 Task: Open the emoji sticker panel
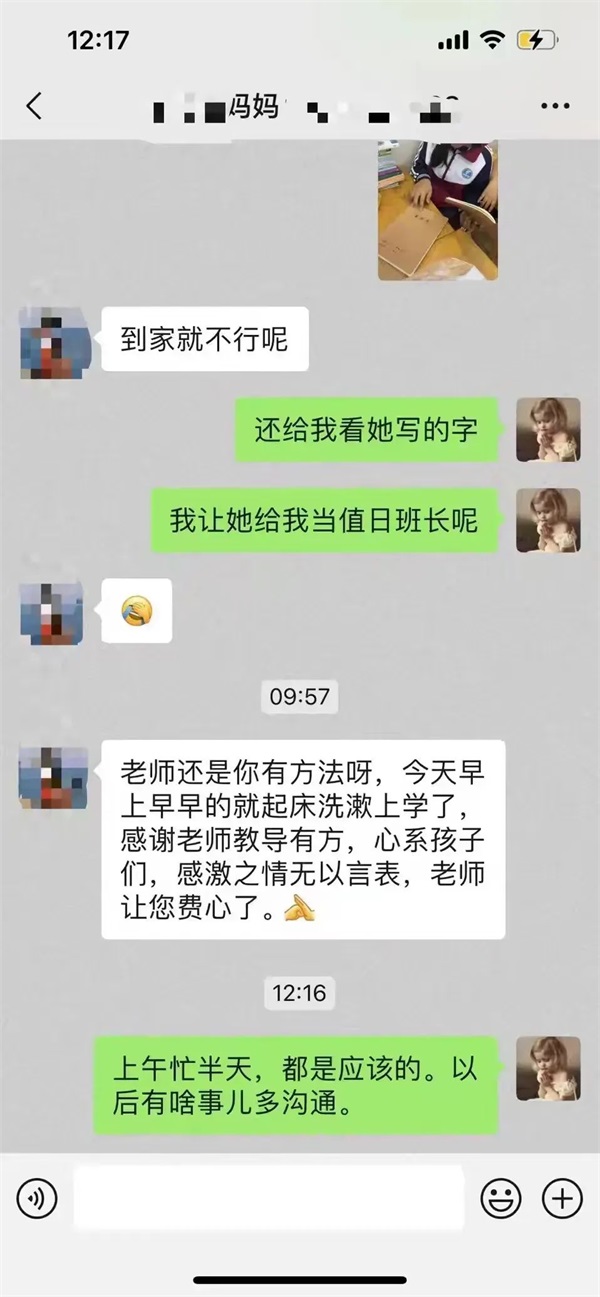click(x=501, y=1198)
